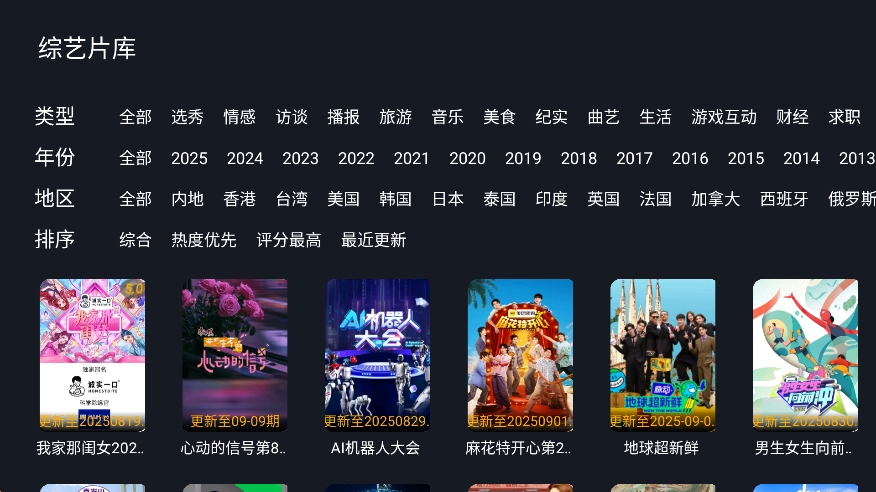Filter type by 选秀
The image size is (876, 492).
pyautogui.click(x=187, y=117)
